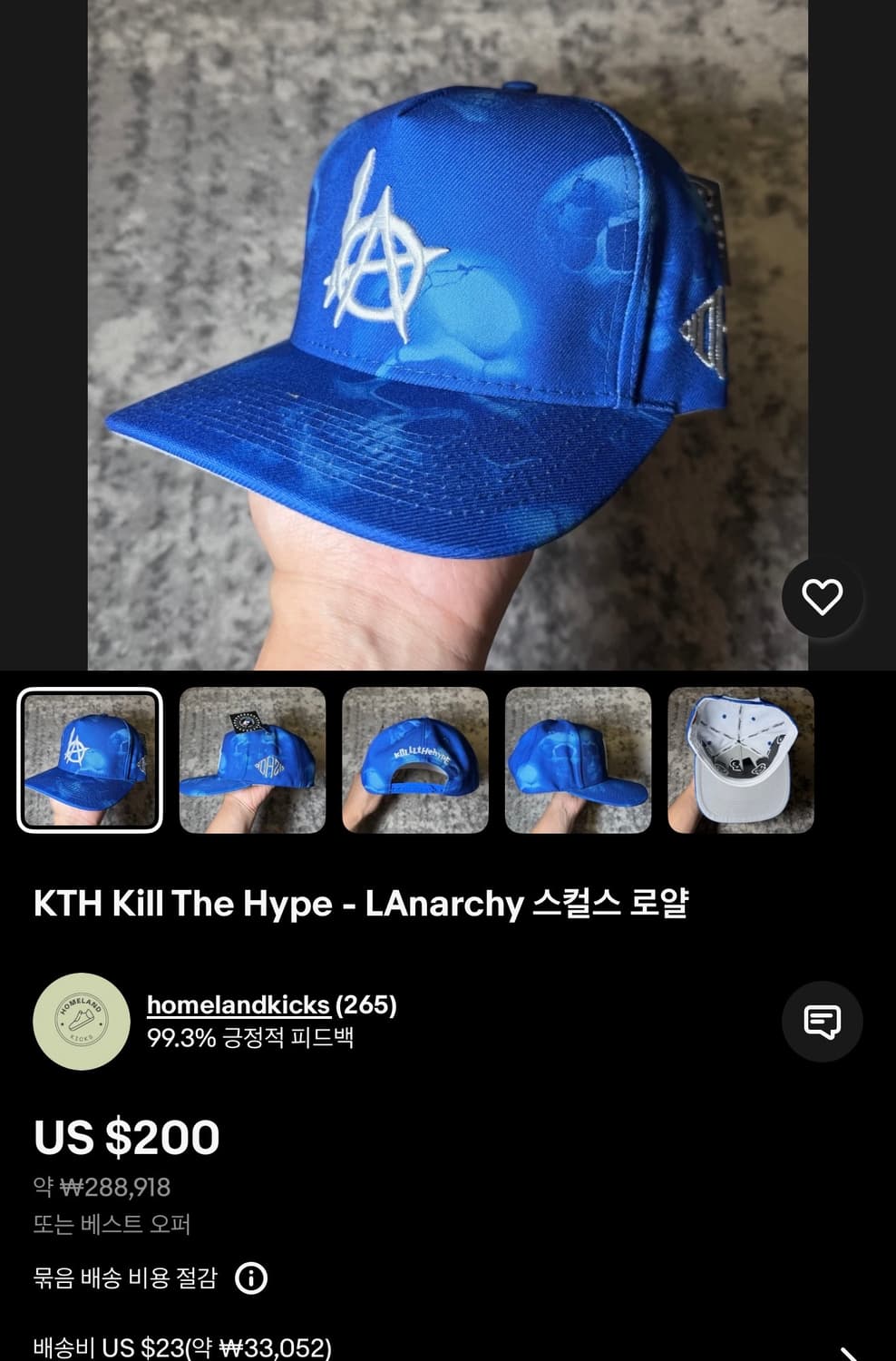Select the message bubble icon beside seller info

click(x=822, y=1020)
